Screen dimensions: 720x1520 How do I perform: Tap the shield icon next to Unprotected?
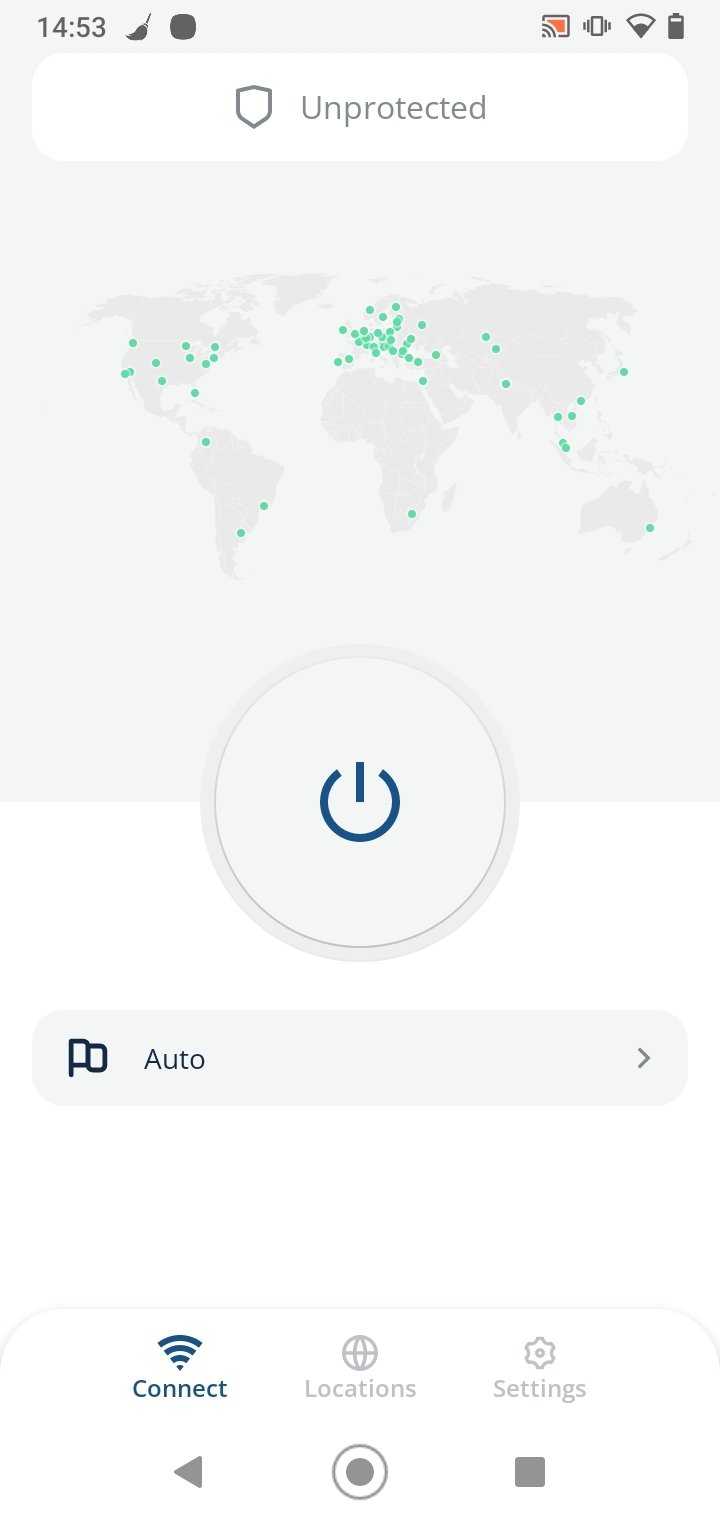click(x=253, y=106)
